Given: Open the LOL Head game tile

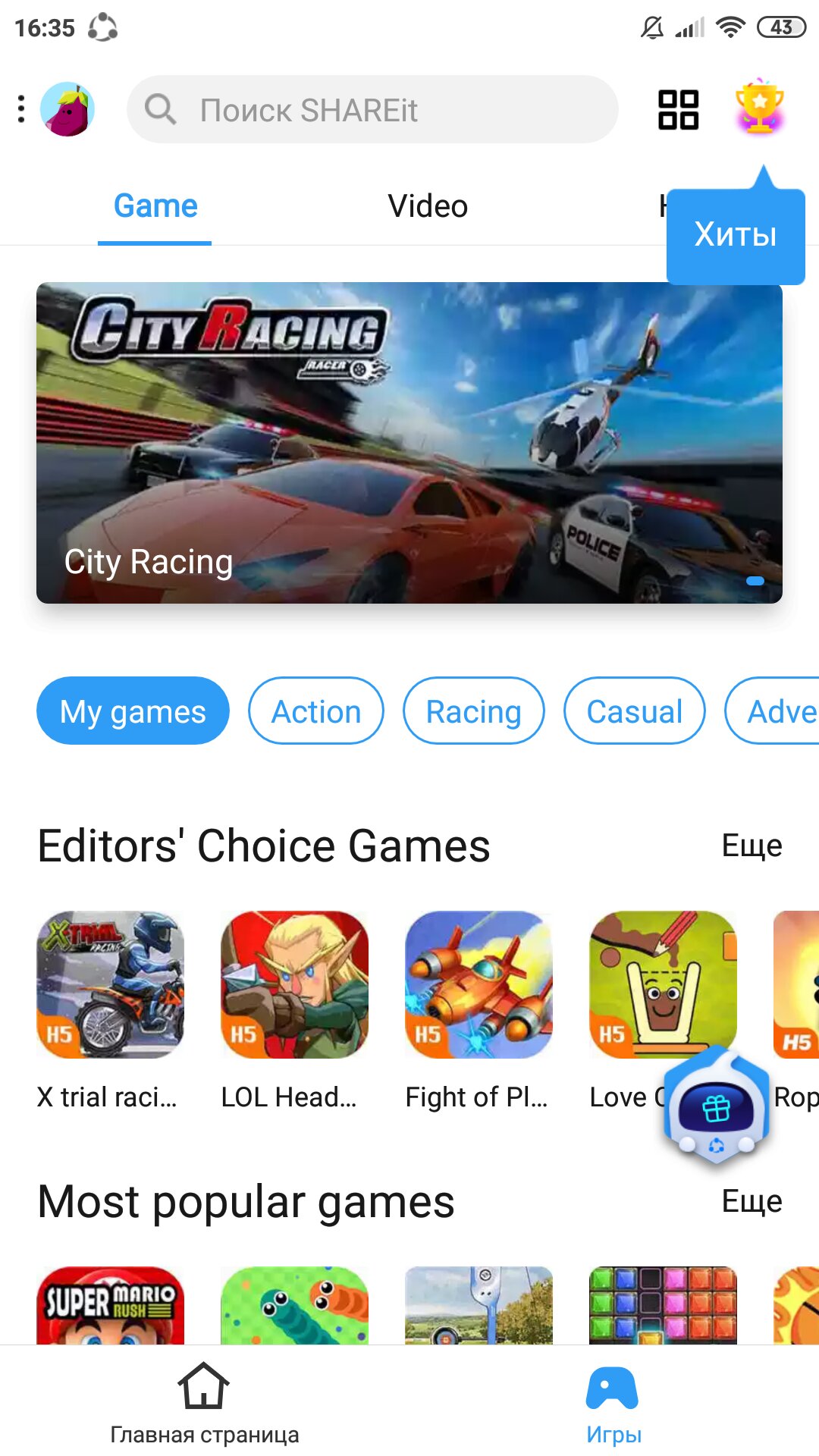Looking at the screenshot, I should click(x=294, y=984).
